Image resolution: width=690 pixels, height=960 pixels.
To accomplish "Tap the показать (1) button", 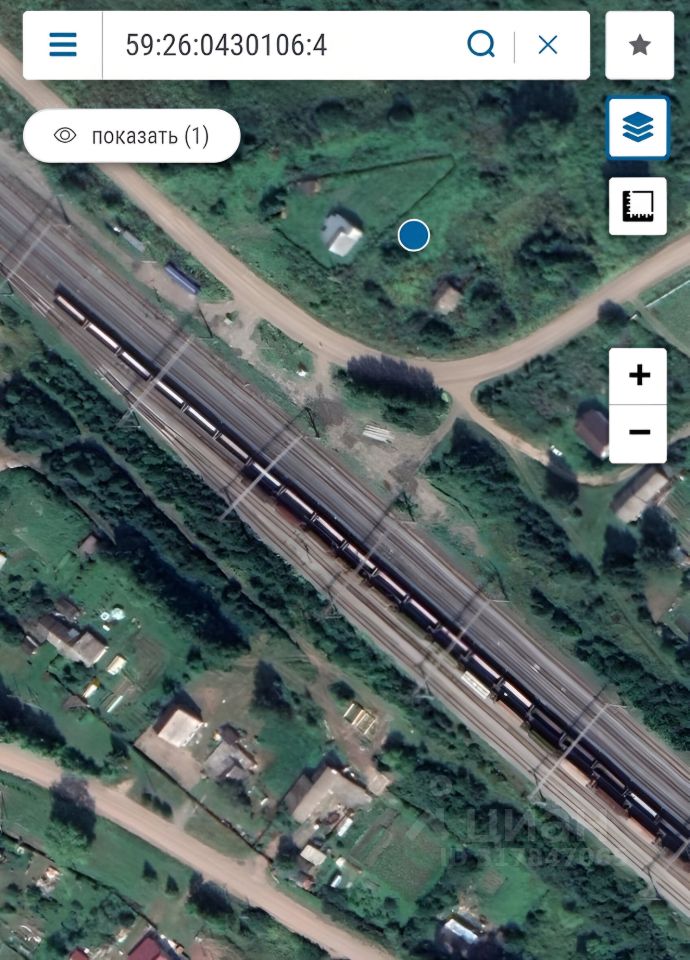I will coord(132,136).
